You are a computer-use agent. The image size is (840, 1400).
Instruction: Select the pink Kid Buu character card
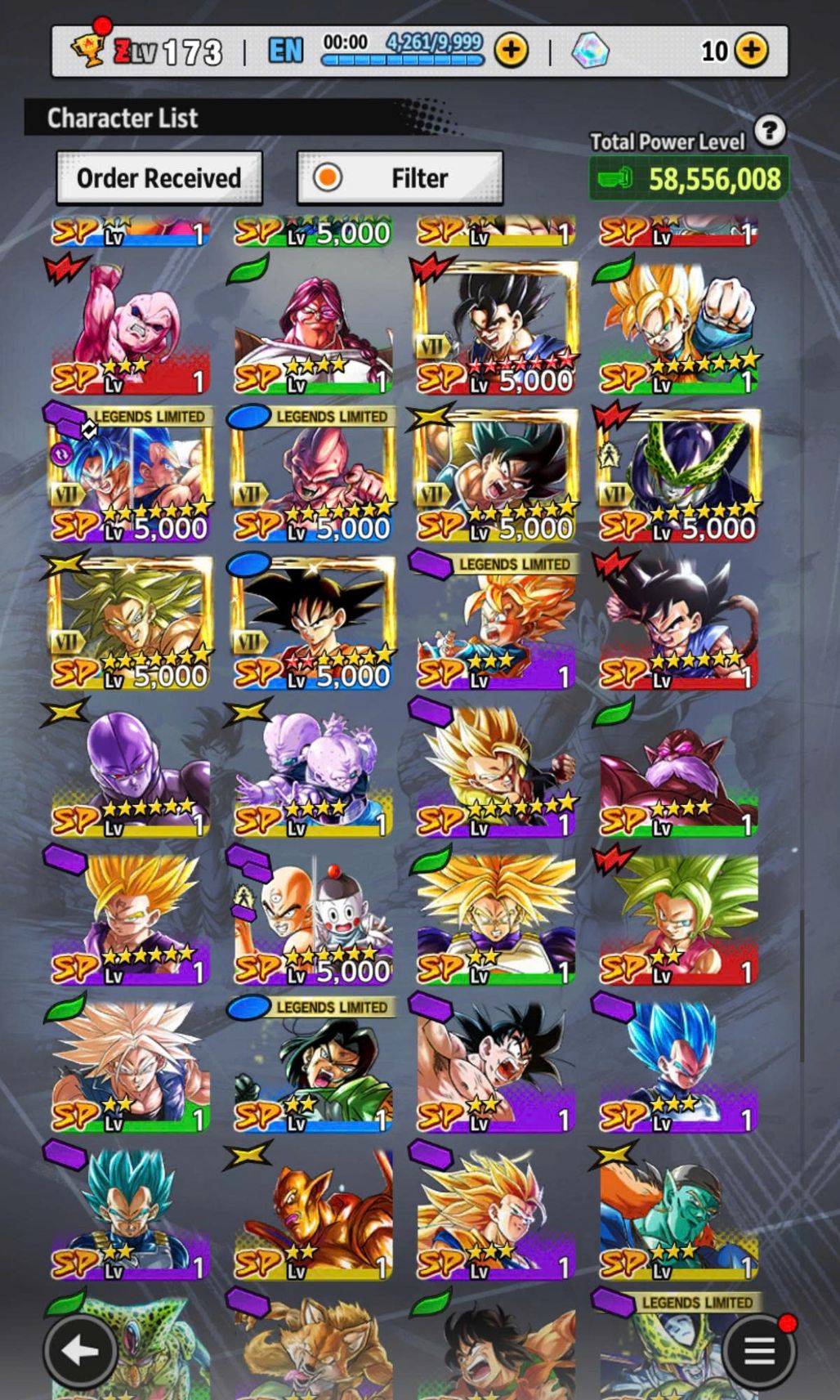(x=131, y=327)
